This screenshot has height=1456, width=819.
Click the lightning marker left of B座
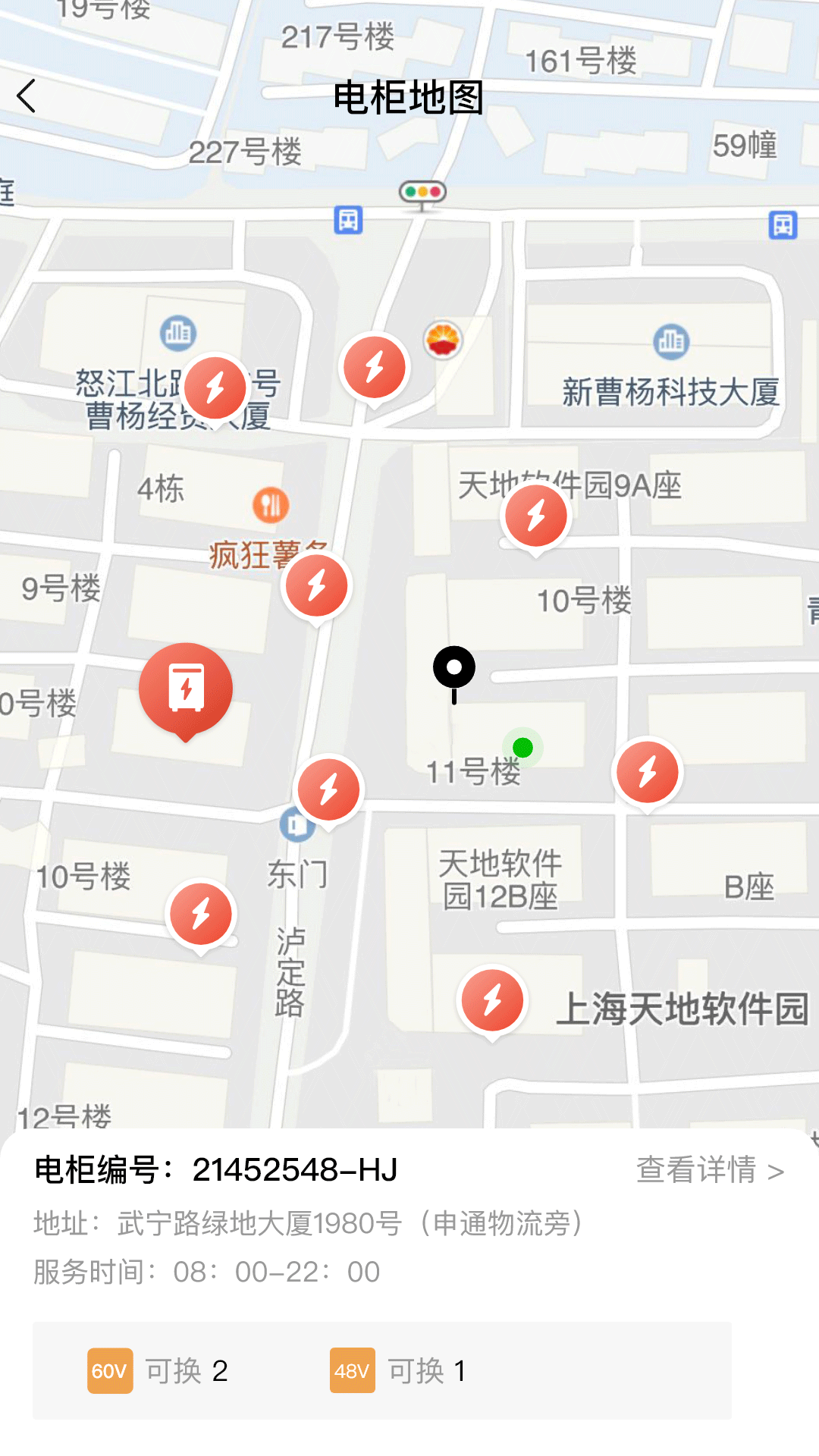(645, 771)
